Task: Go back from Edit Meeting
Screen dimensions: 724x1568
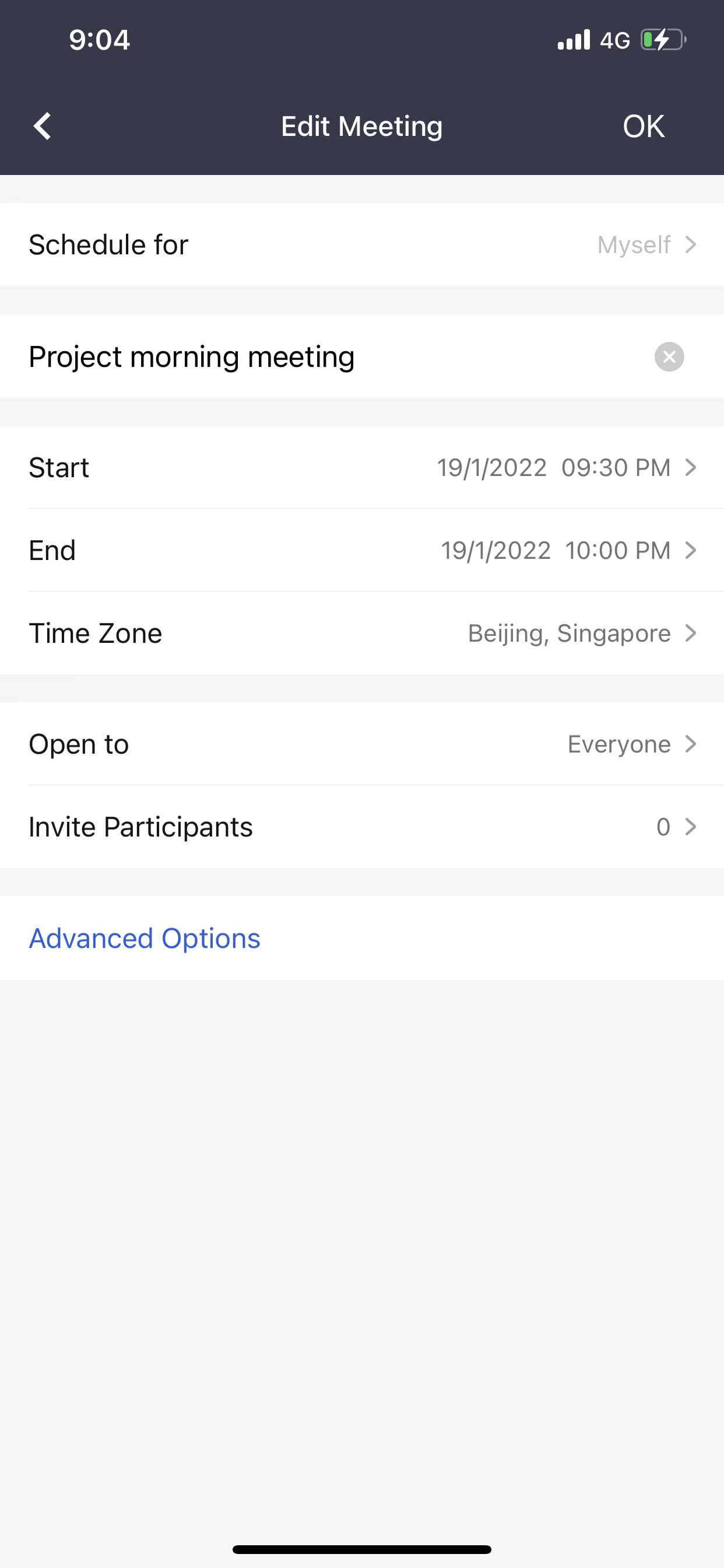Action: pos(43,127)
